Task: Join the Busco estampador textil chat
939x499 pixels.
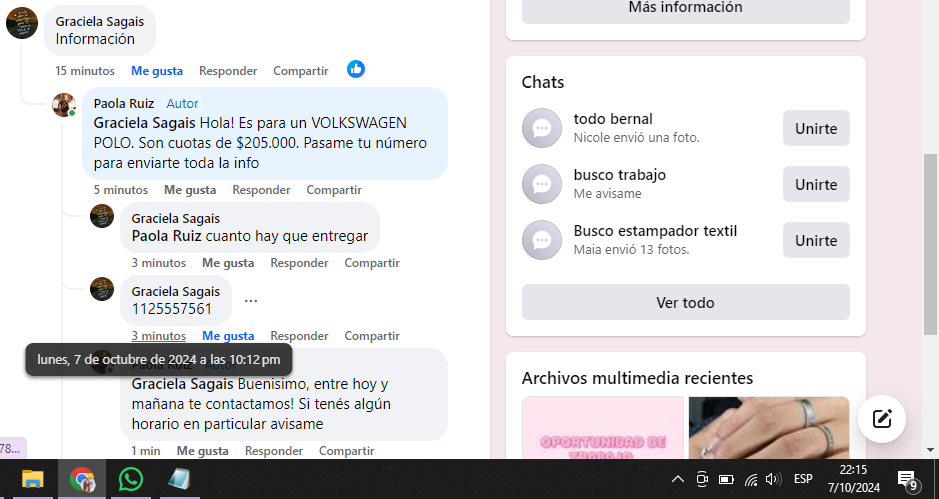Action: (816, 241)
